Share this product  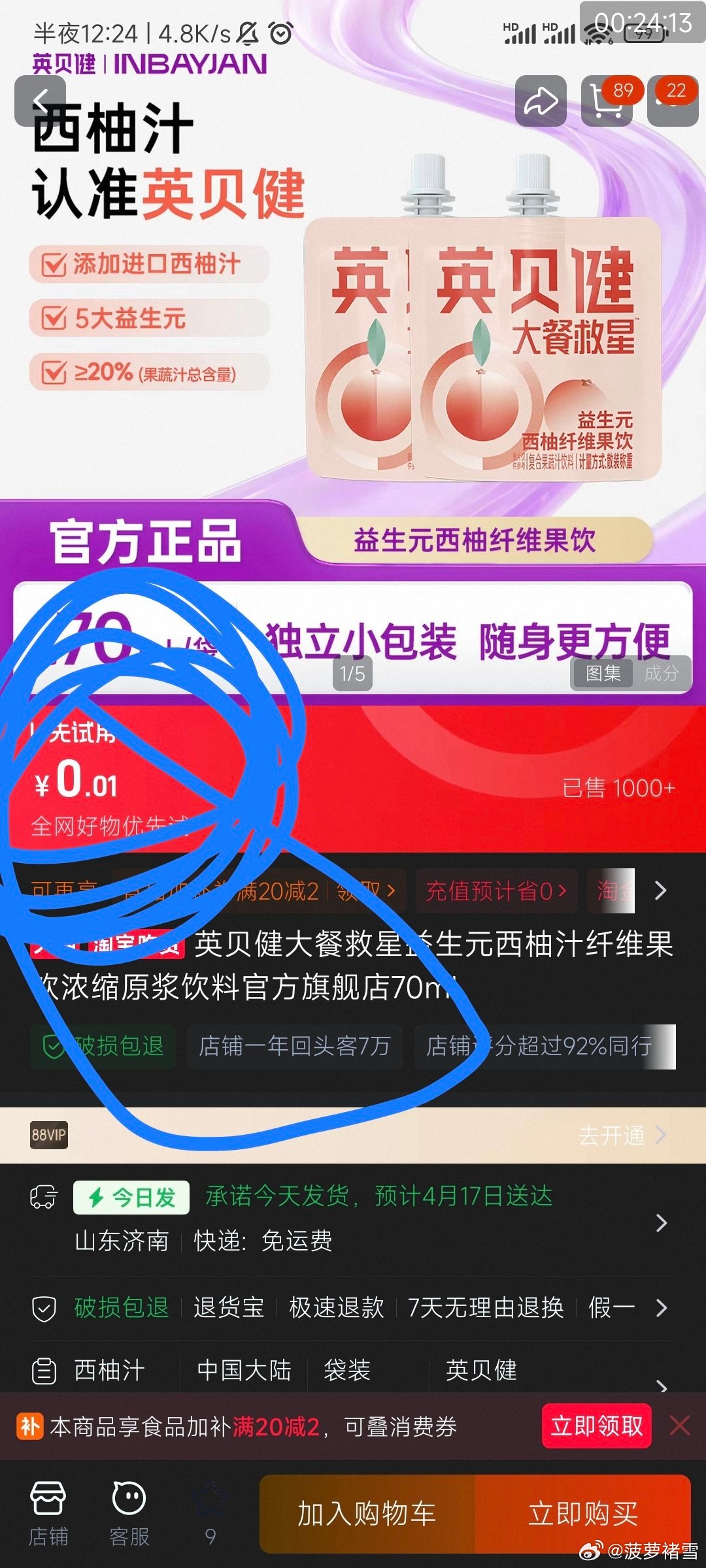click(x=541, y=101)
